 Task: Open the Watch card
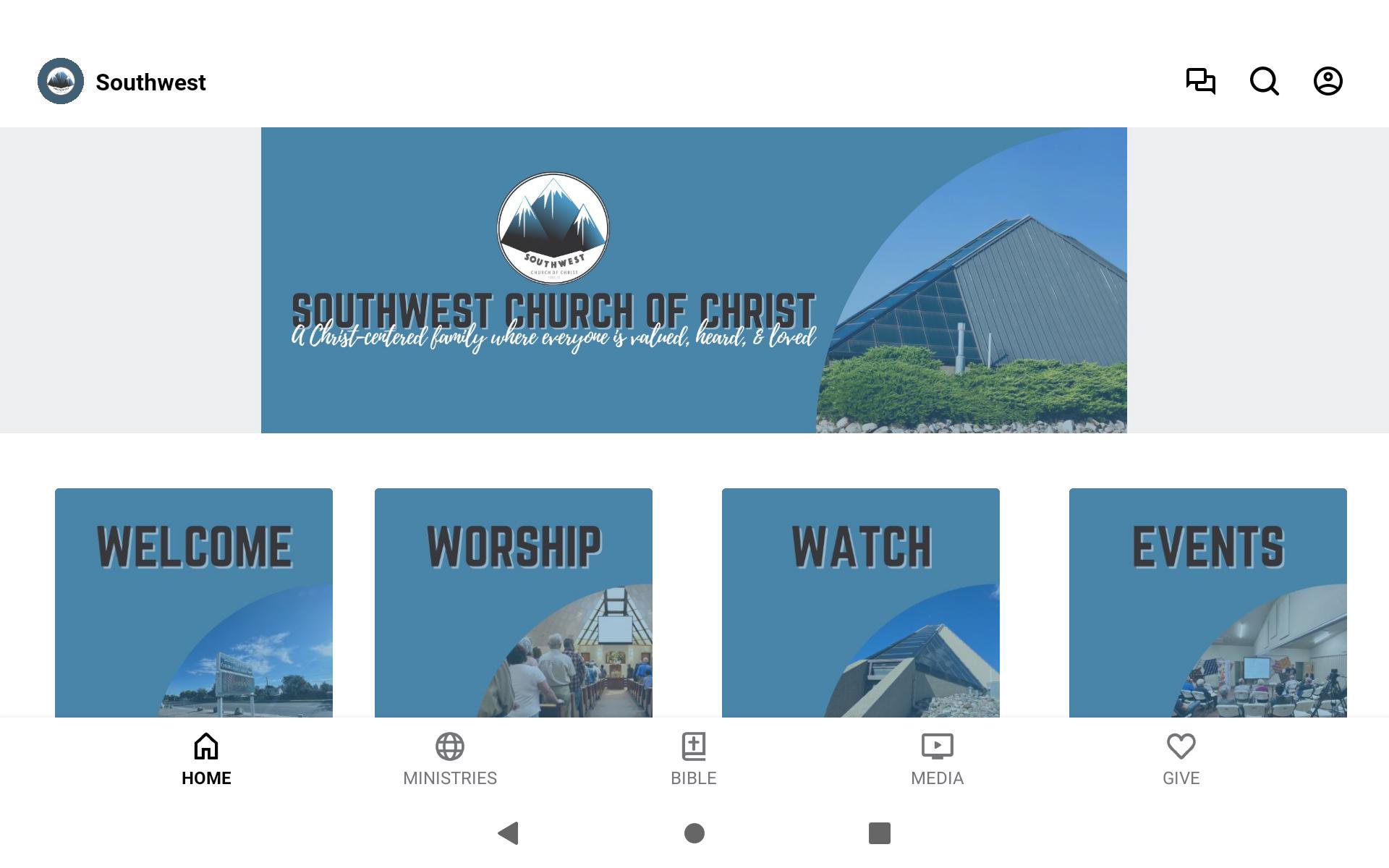(x=861, y=602)
